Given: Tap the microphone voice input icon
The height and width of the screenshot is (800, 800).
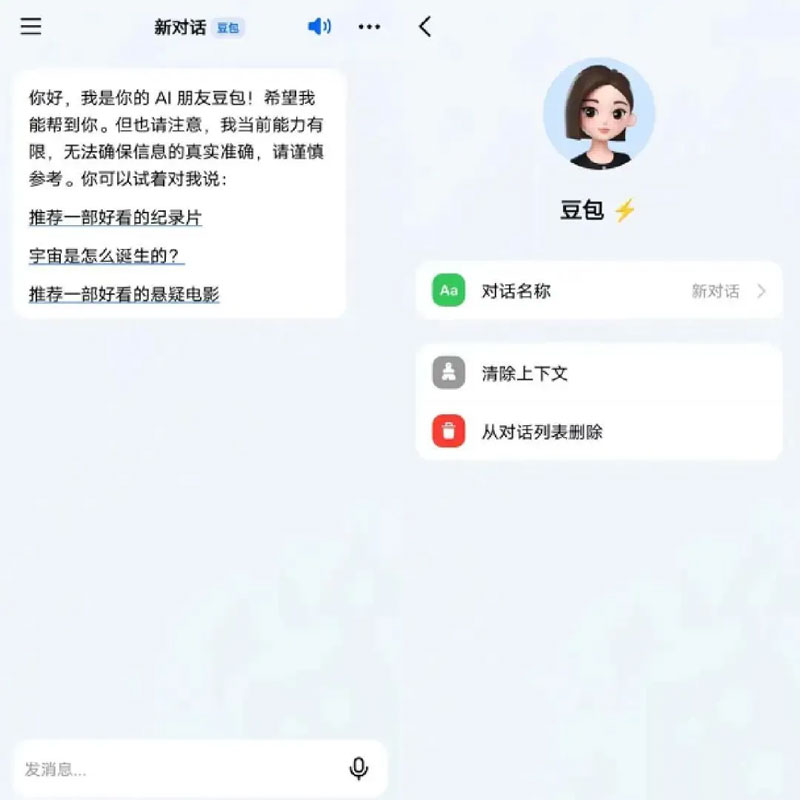Looking at the screenshot, I should coord(358,769).
